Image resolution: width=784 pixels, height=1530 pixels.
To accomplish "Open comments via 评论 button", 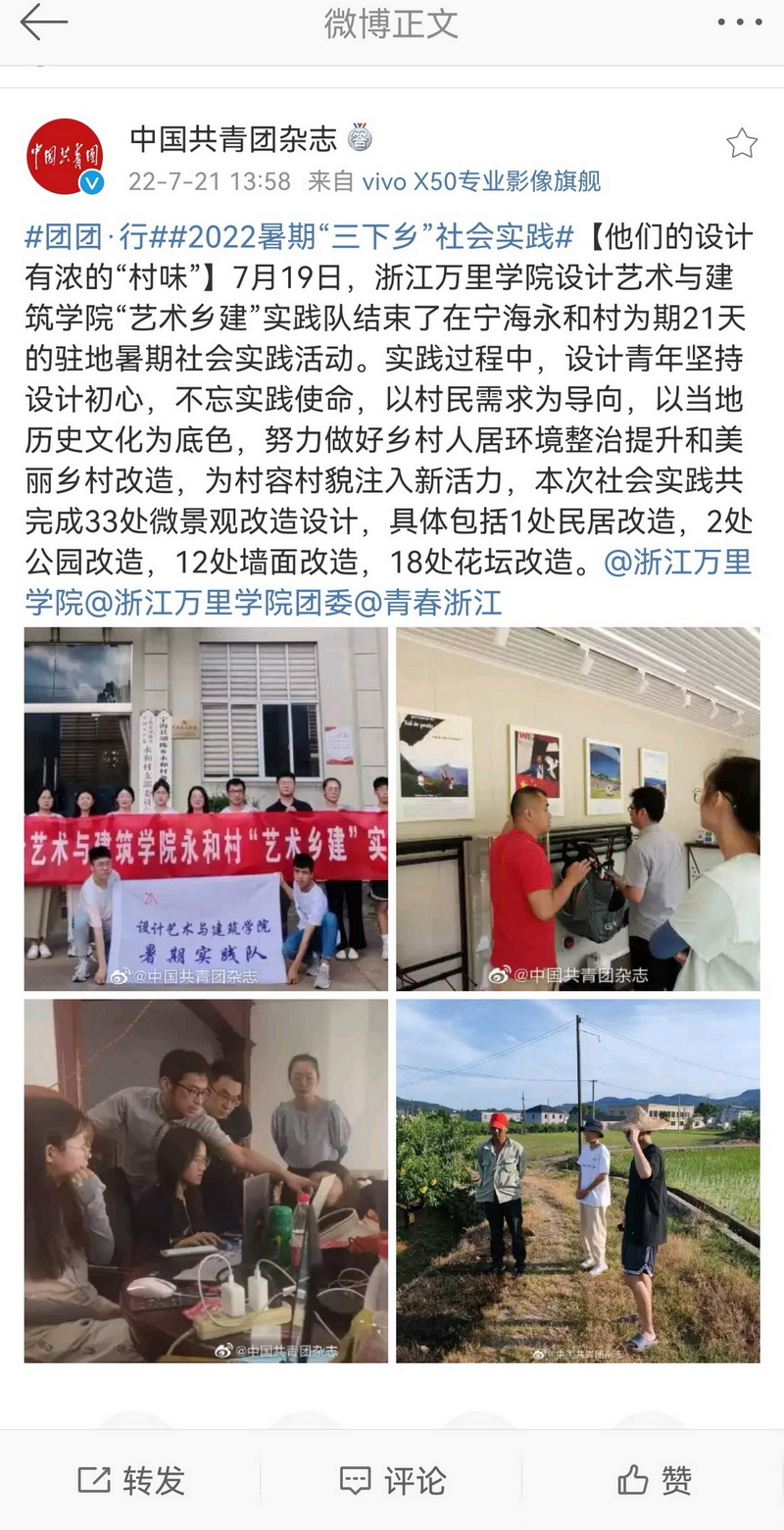I will (x=392, y=1479).
